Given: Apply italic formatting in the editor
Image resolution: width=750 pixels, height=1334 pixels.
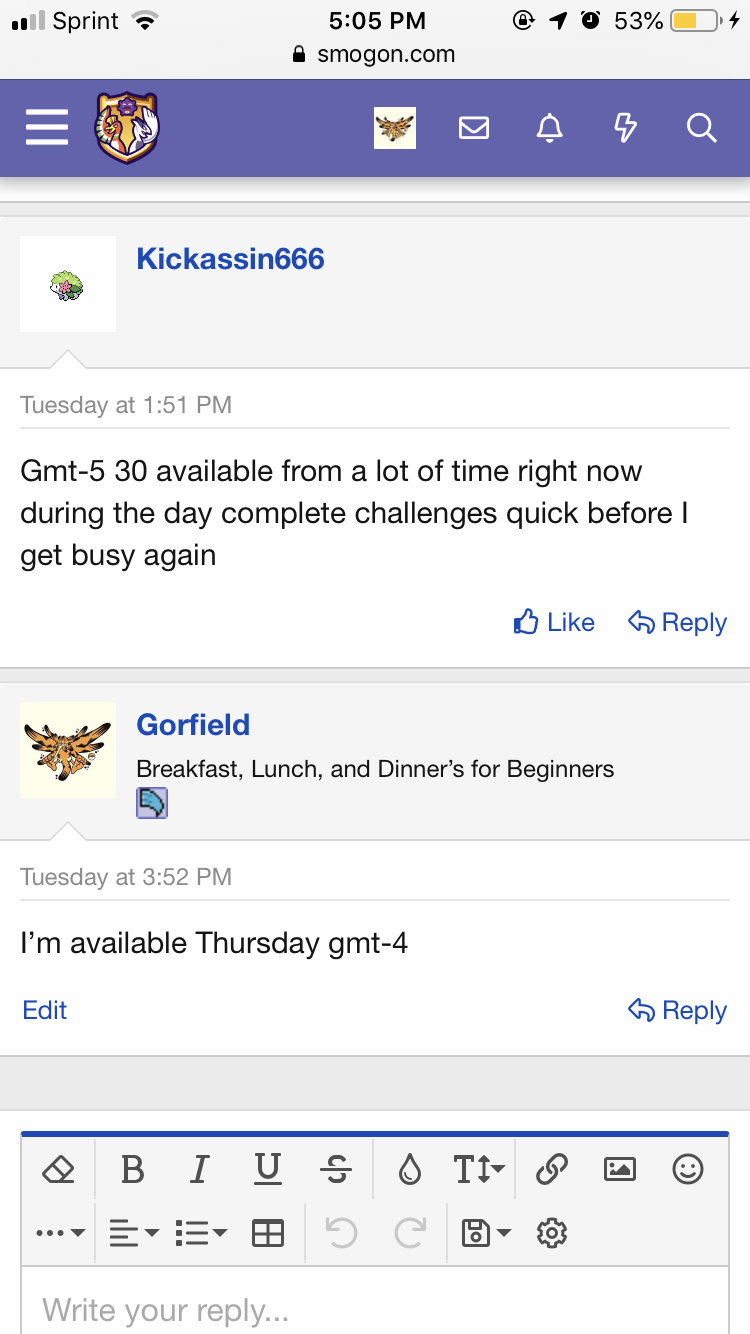Looking at the screenshot, I should (x=200, y=1169).
